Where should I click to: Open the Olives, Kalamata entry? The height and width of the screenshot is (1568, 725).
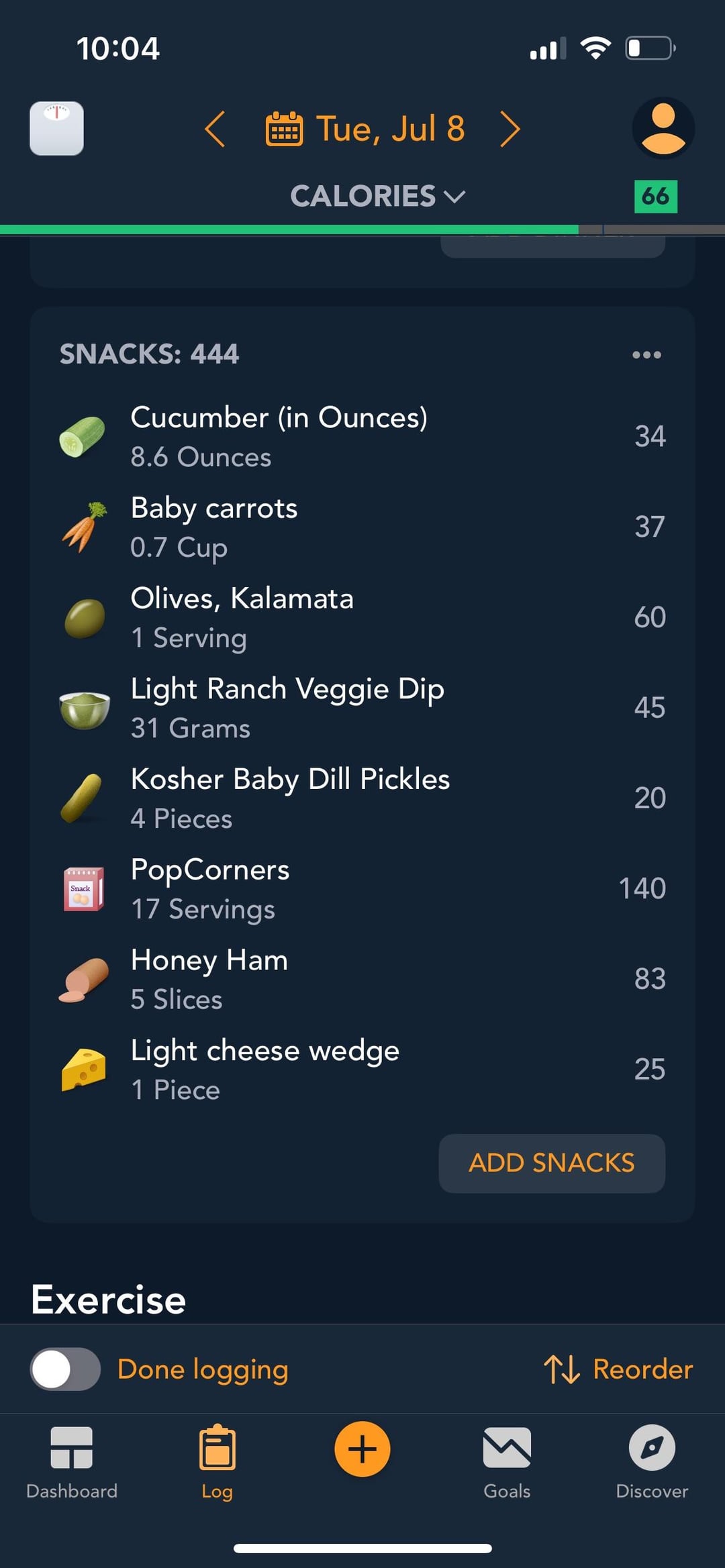point(362,618)
